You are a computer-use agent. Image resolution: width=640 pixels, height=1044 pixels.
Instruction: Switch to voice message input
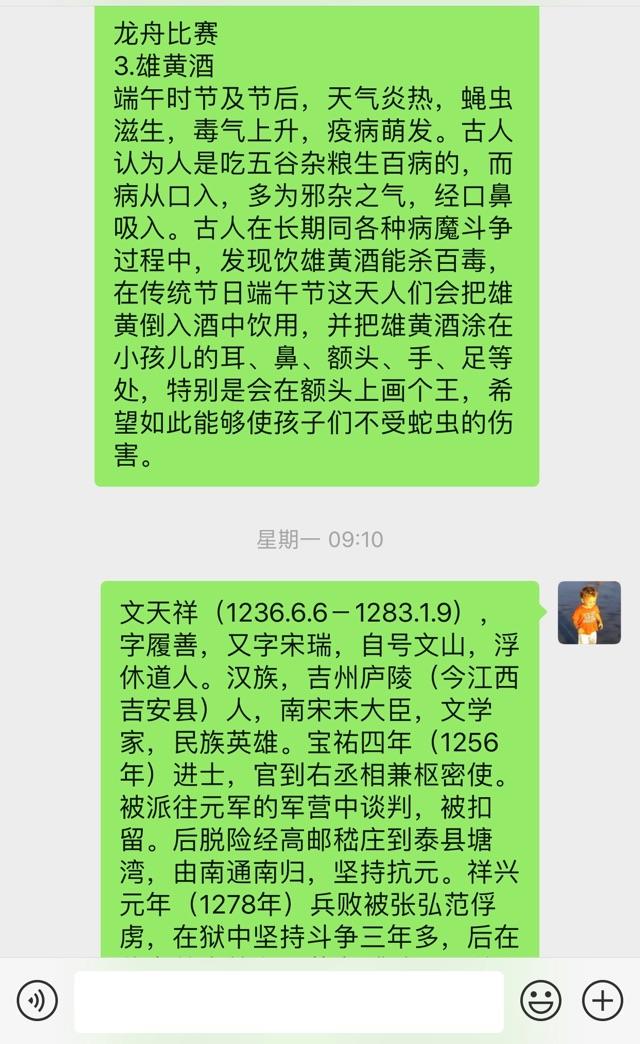[36, 1001]
